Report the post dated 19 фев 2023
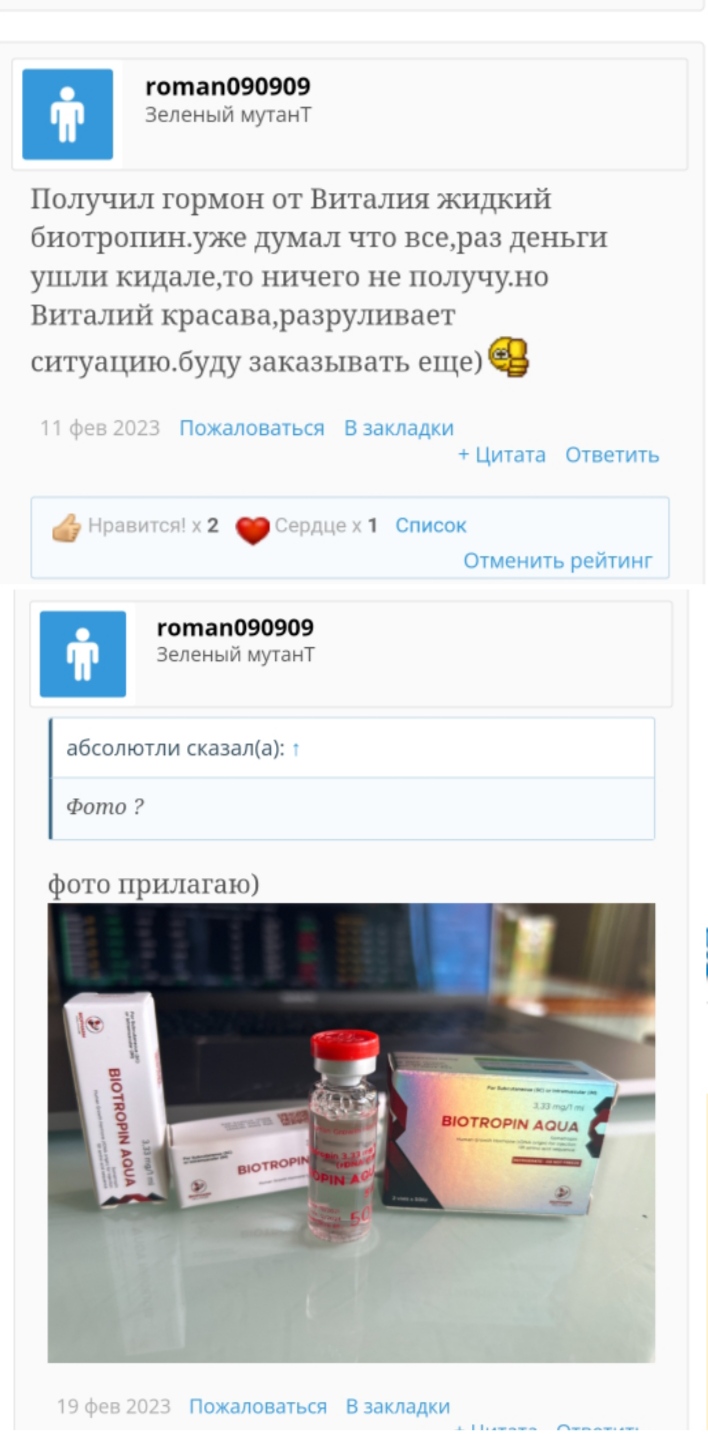 258,1406
